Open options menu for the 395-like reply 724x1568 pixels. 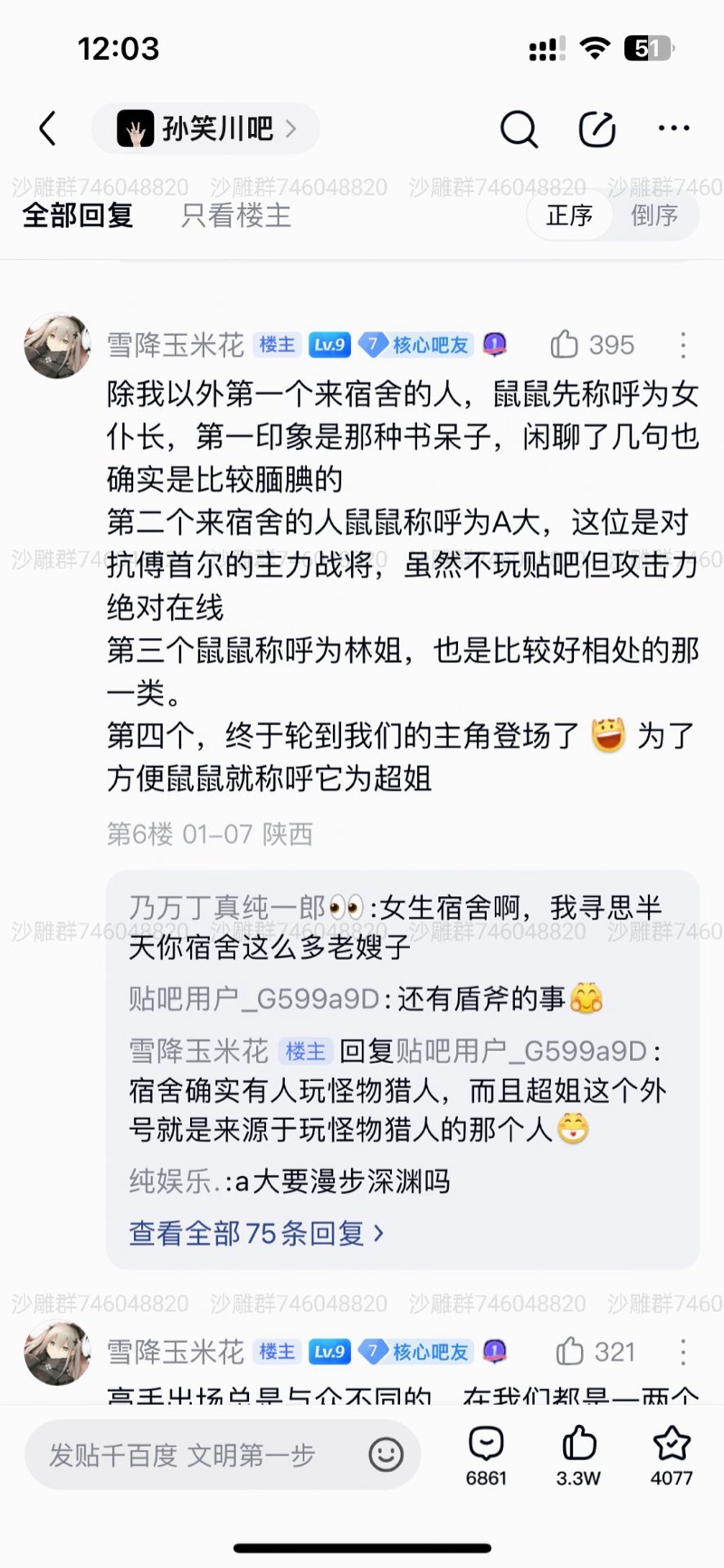(x=683, y=345)
